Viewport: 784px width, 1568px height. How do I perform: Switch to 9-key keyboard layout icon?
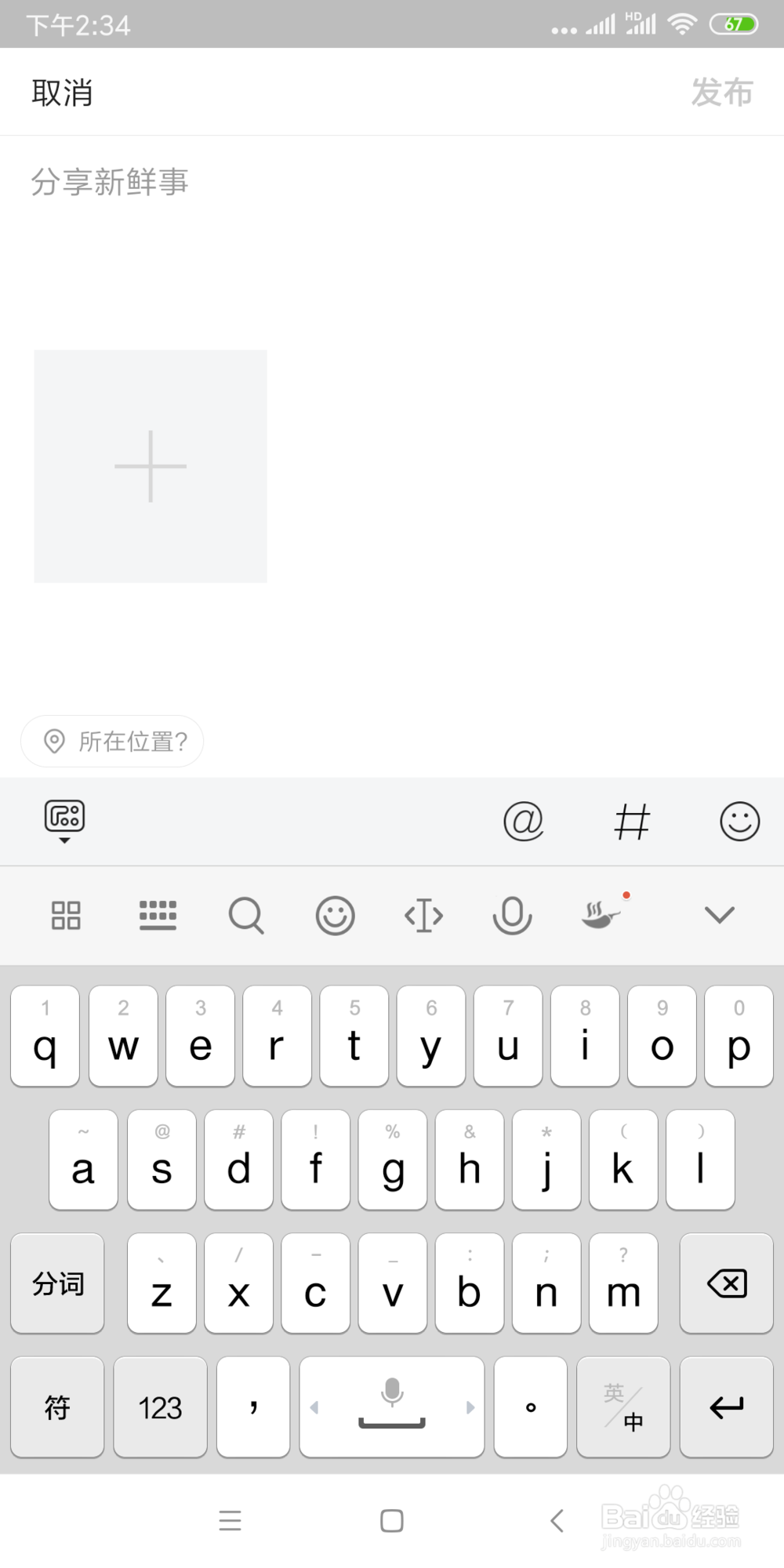pyautogui.click(x=158, y=915)
